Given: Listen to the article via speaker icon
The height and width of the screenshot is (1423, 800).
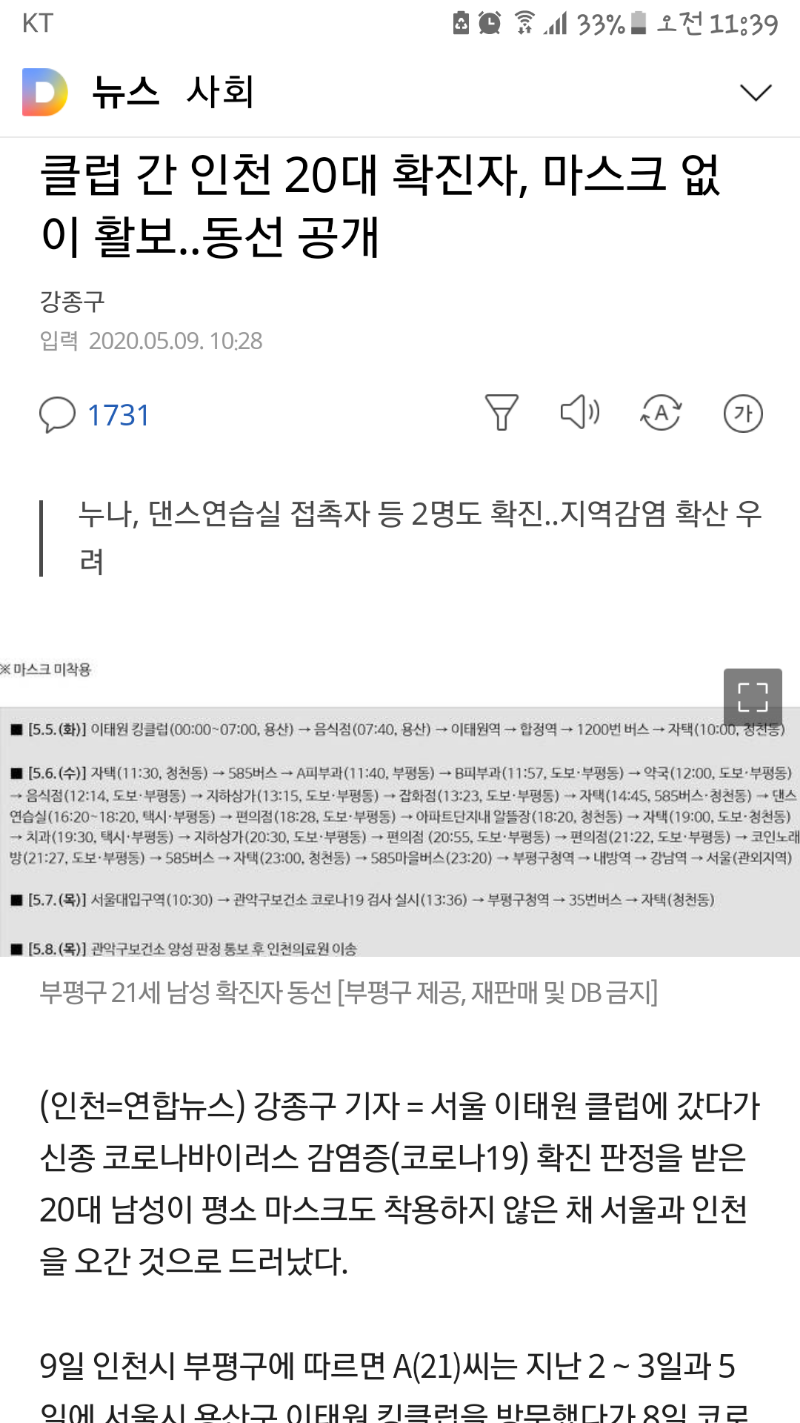Looking at the screenshot, I should [579, 412].
